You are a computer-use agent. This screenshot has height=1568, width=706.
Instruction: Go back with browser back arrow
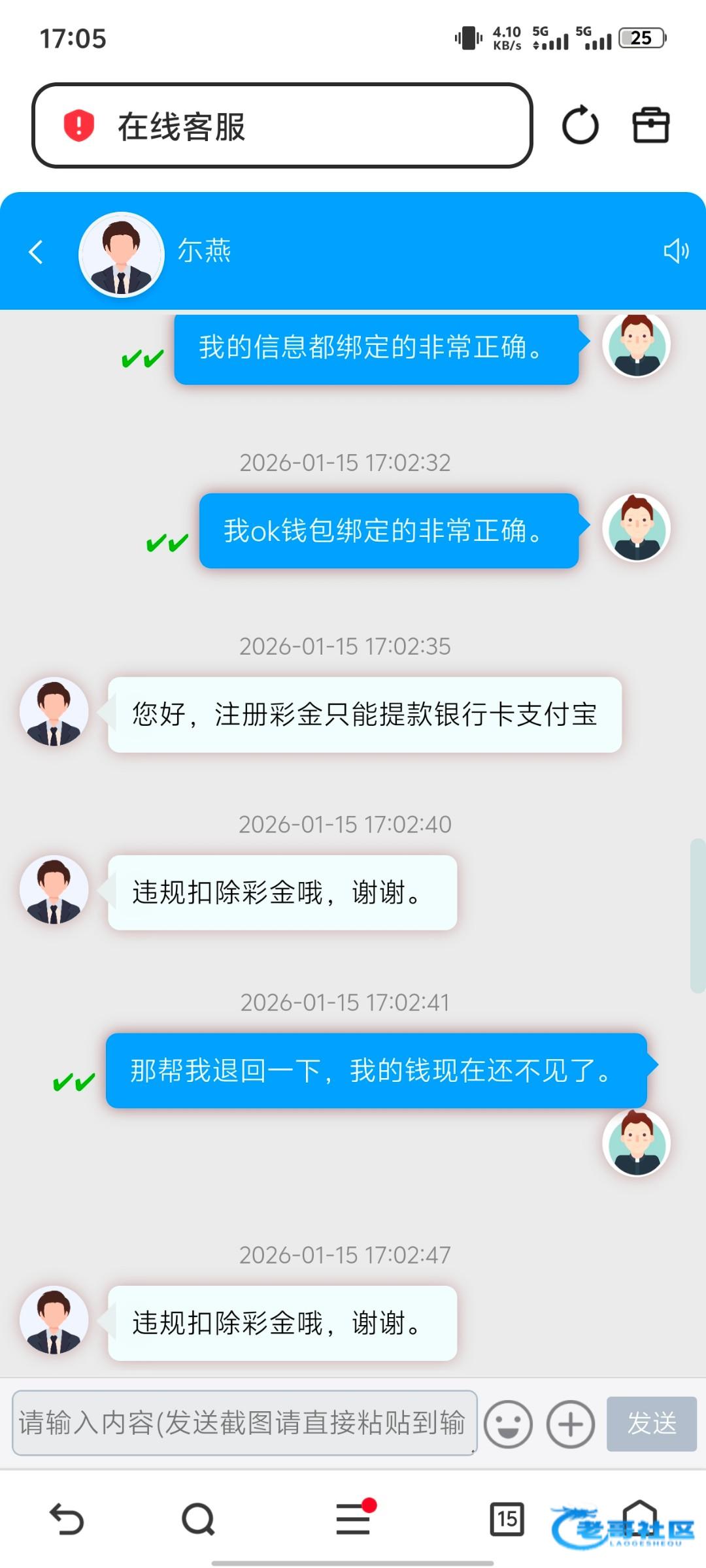click(x=67, y=1519)
